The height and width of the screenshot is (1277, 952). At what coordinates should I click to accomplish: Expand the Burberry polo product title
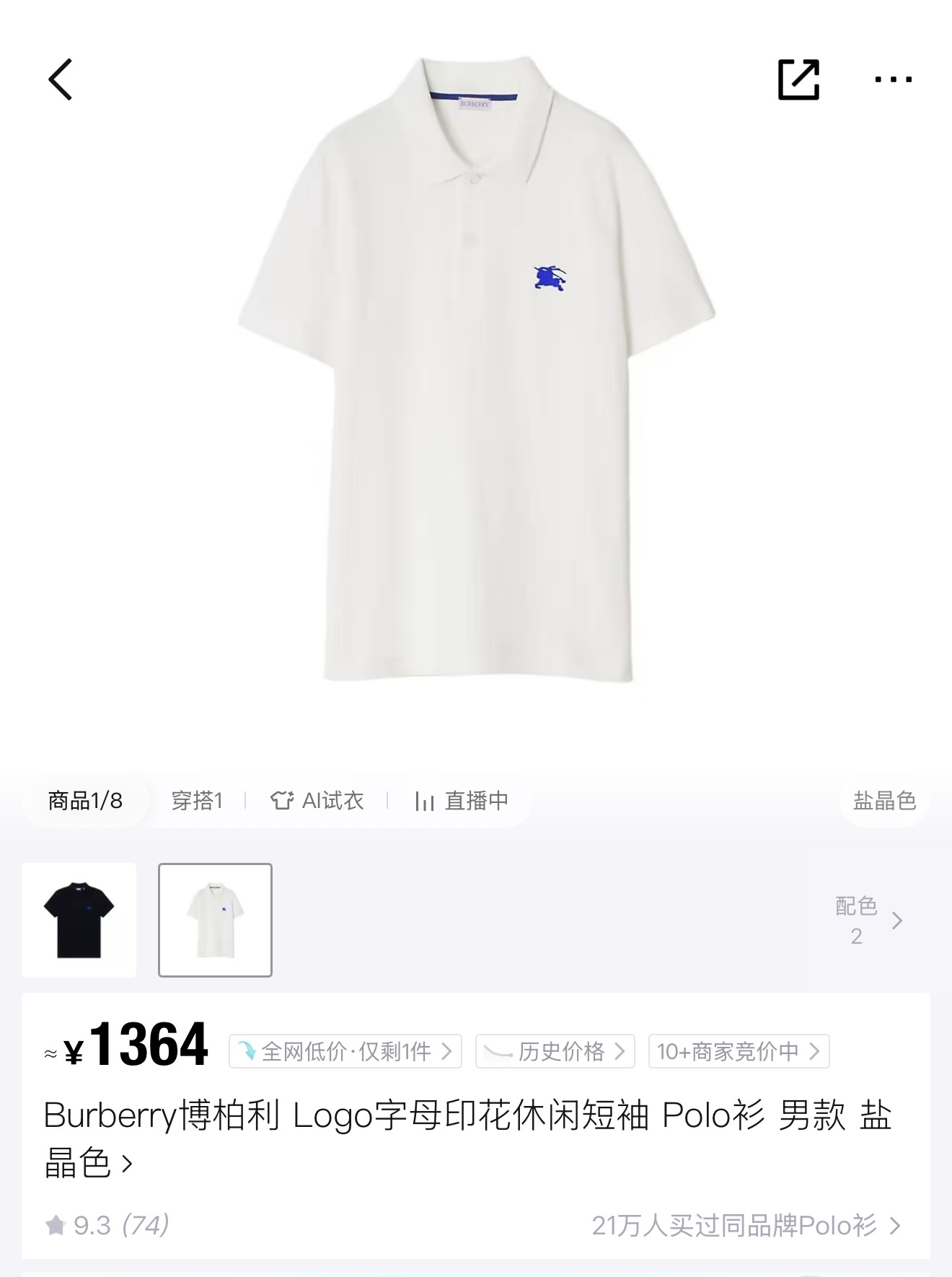tap(467, 1138)
